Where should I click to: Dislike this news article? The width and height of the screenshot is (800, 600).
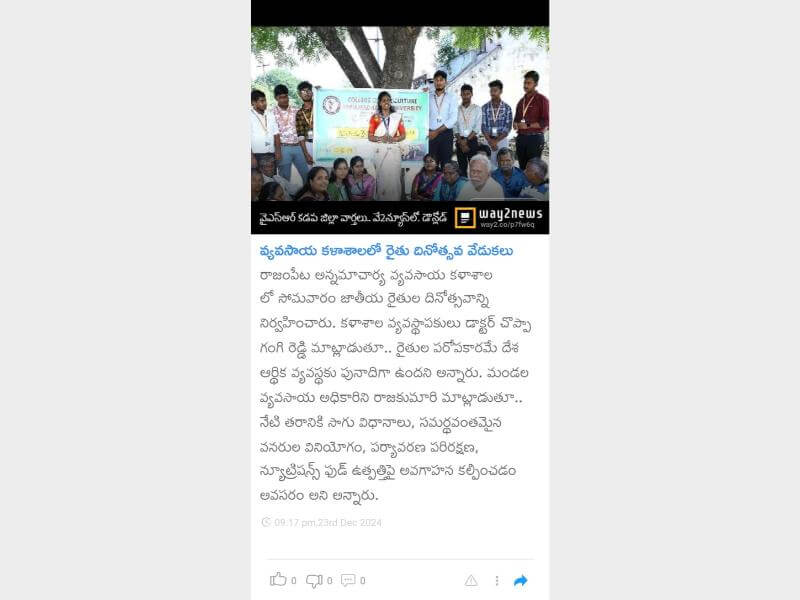pyautogui.click(x=314, y=580)
